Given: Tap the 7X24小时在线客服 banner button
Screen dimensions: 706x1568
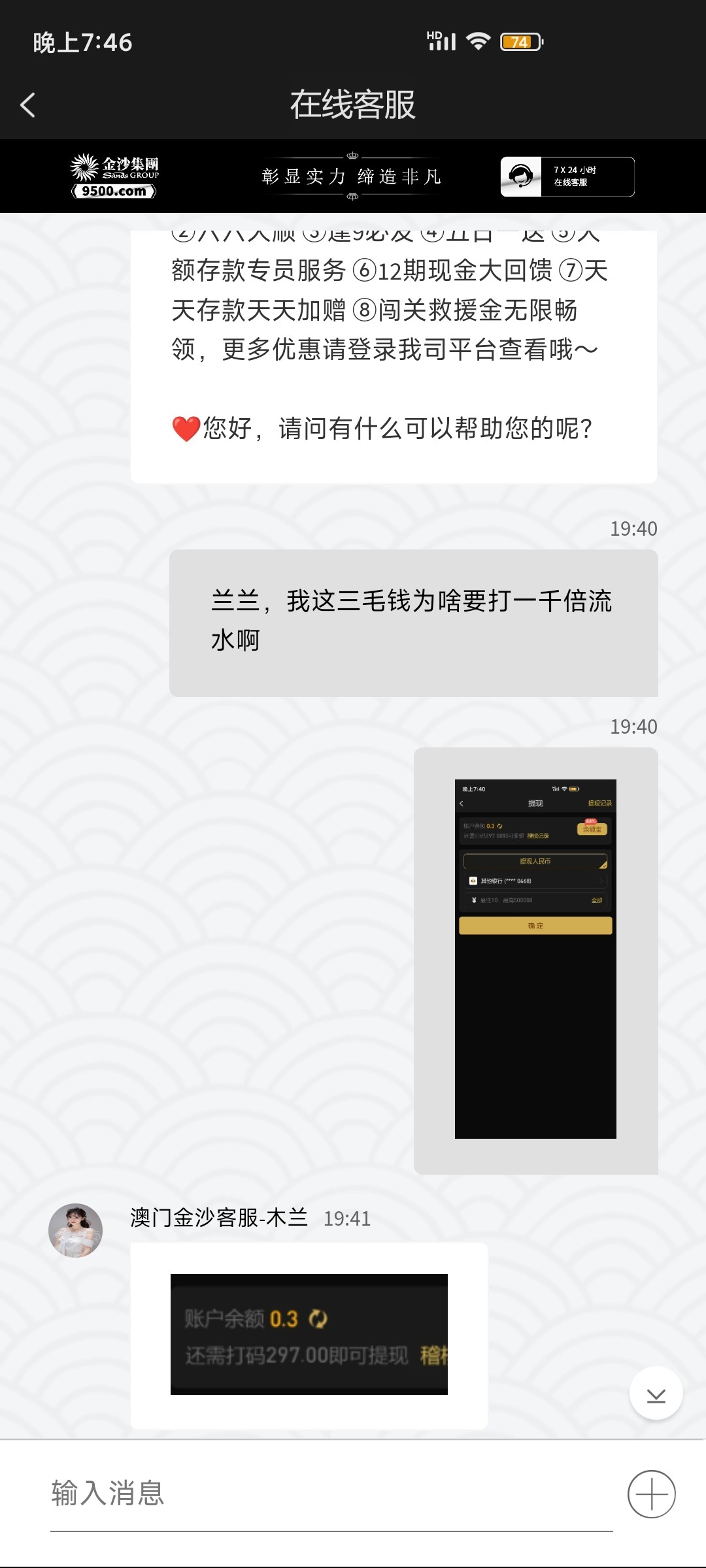Looking at the screenshot, I should click(x=566, y=175).
